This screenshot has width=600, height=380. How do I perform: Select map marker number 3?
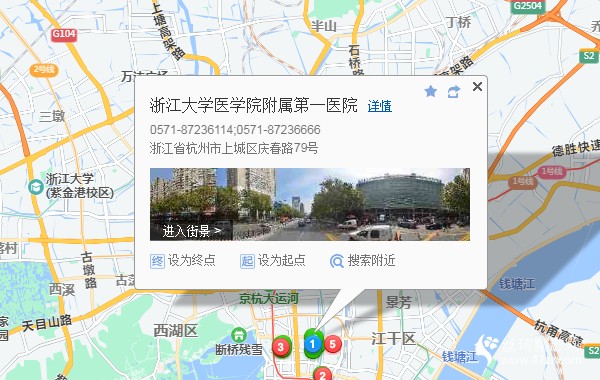click(281, 347)
